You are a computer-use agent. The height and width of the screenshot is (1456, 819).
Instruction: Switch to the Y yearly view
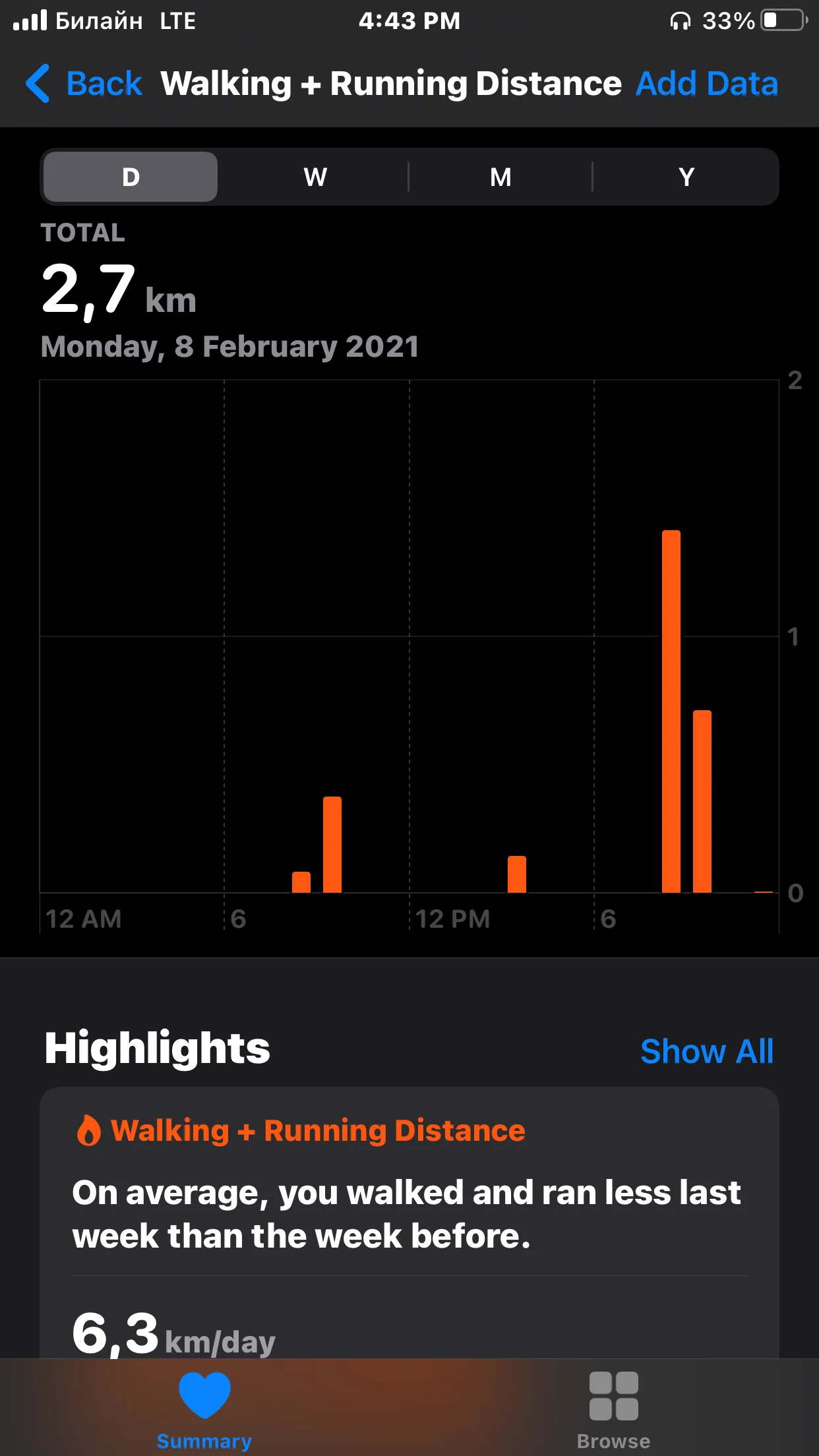(686, 177)
